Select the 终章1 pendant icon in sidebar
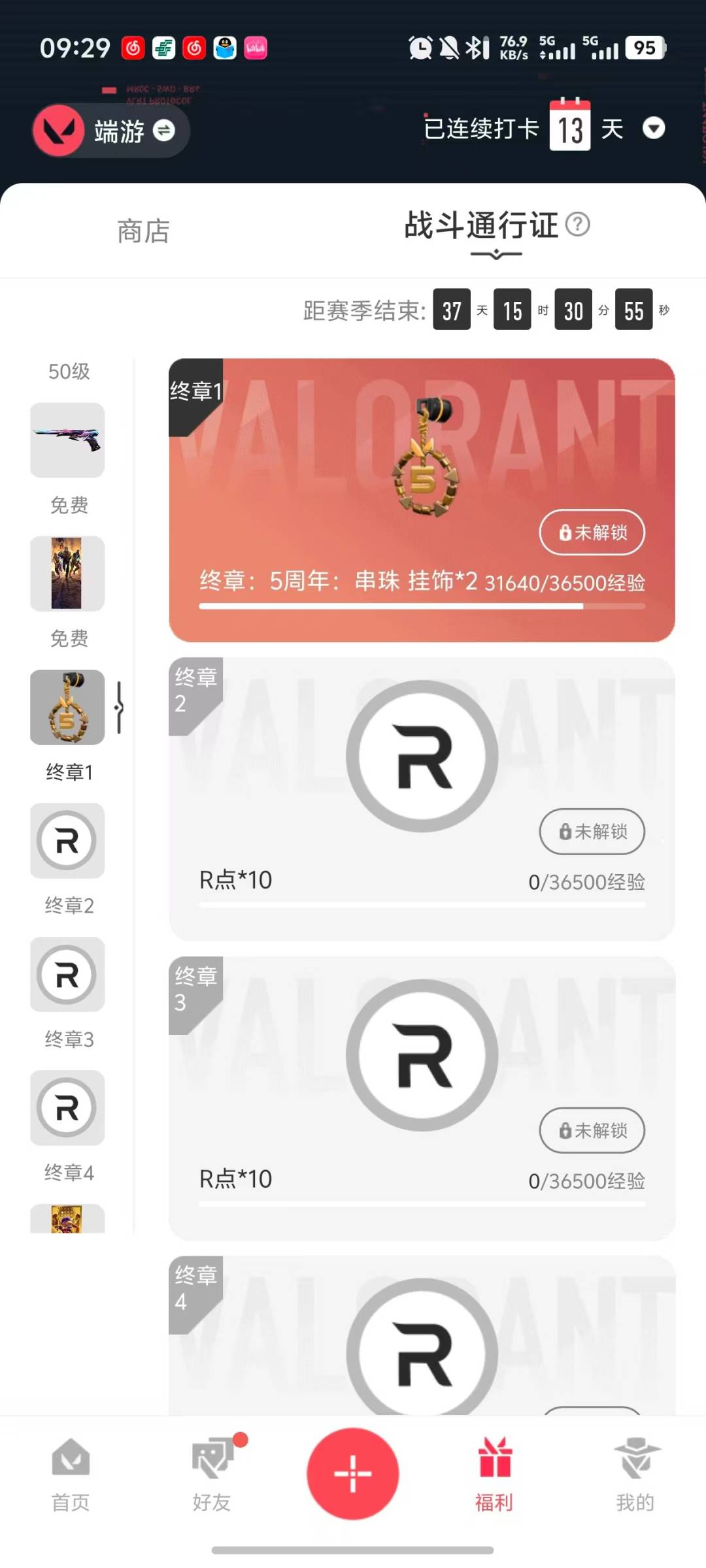The height and width of the screenshot is (1568, 706). pyautogui.click(x=67, y=708)
